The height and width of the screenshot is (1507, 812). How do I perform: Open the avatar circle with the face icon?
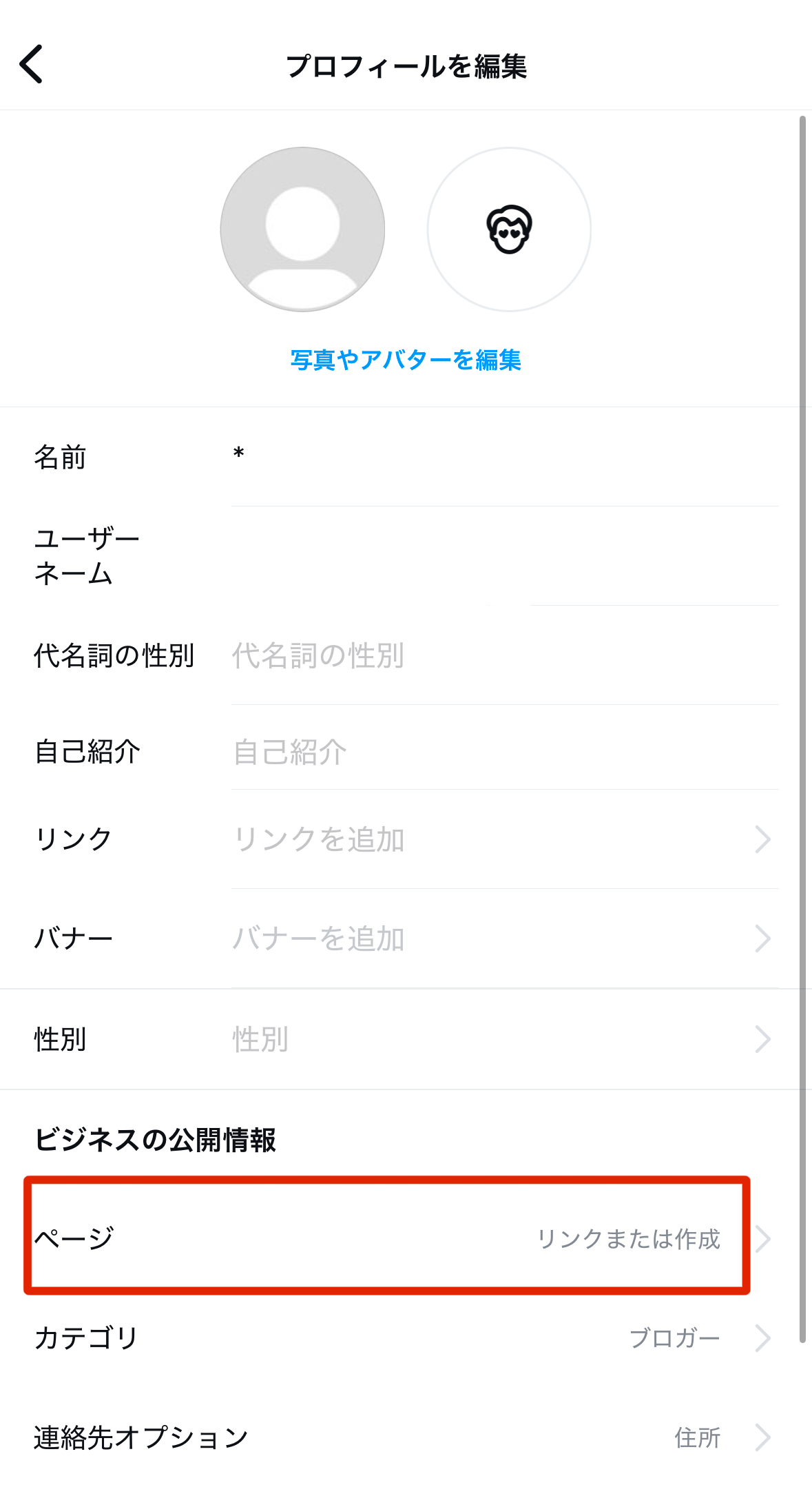509,229
